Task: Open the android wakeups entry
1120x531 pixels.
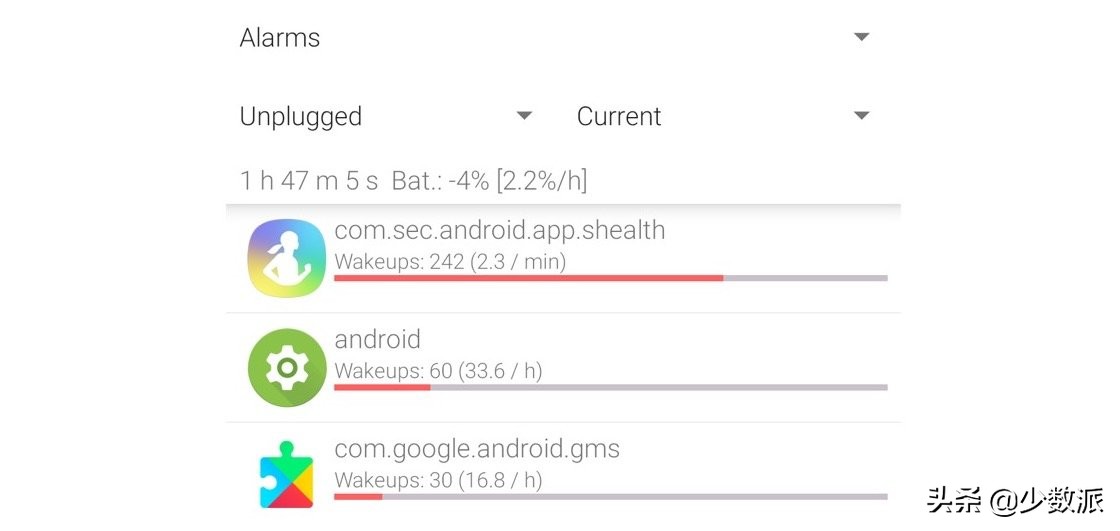Action: coord(563,367)
